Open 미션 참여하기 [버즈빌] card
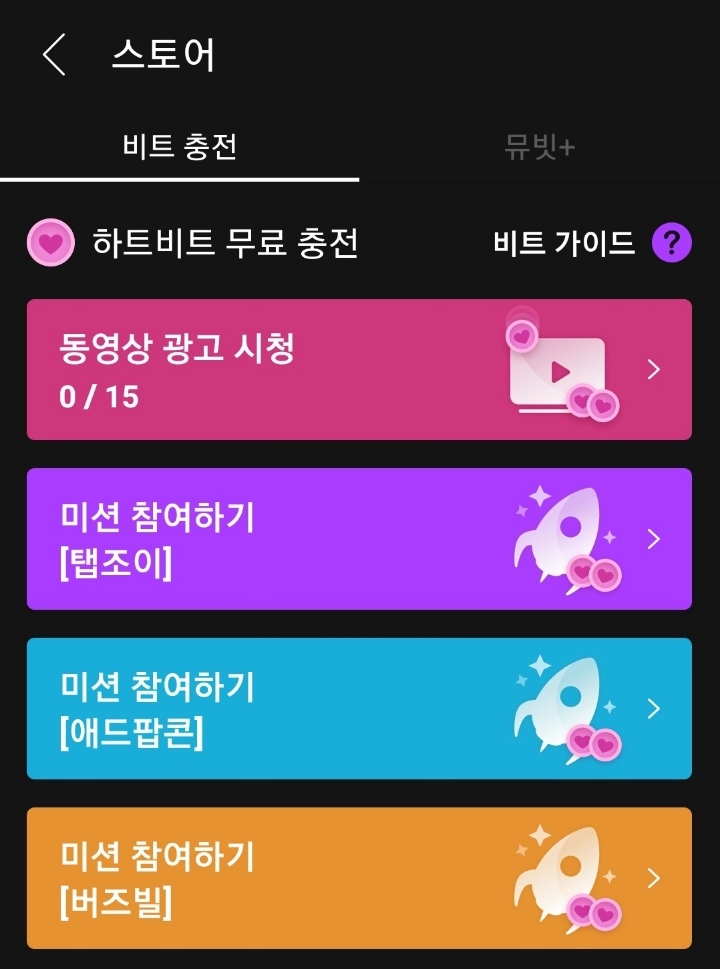720x969 pixels. coord(359,878)
